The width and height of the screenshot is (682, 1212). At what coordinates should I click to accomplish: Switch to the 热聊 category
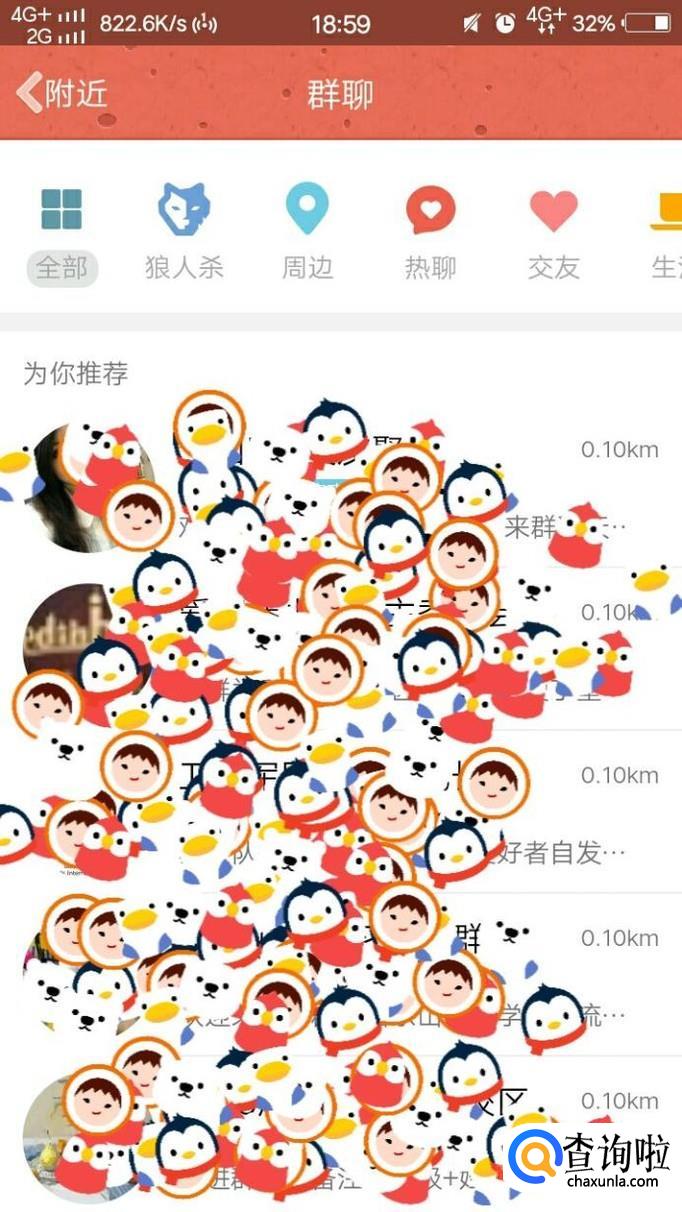430,232
